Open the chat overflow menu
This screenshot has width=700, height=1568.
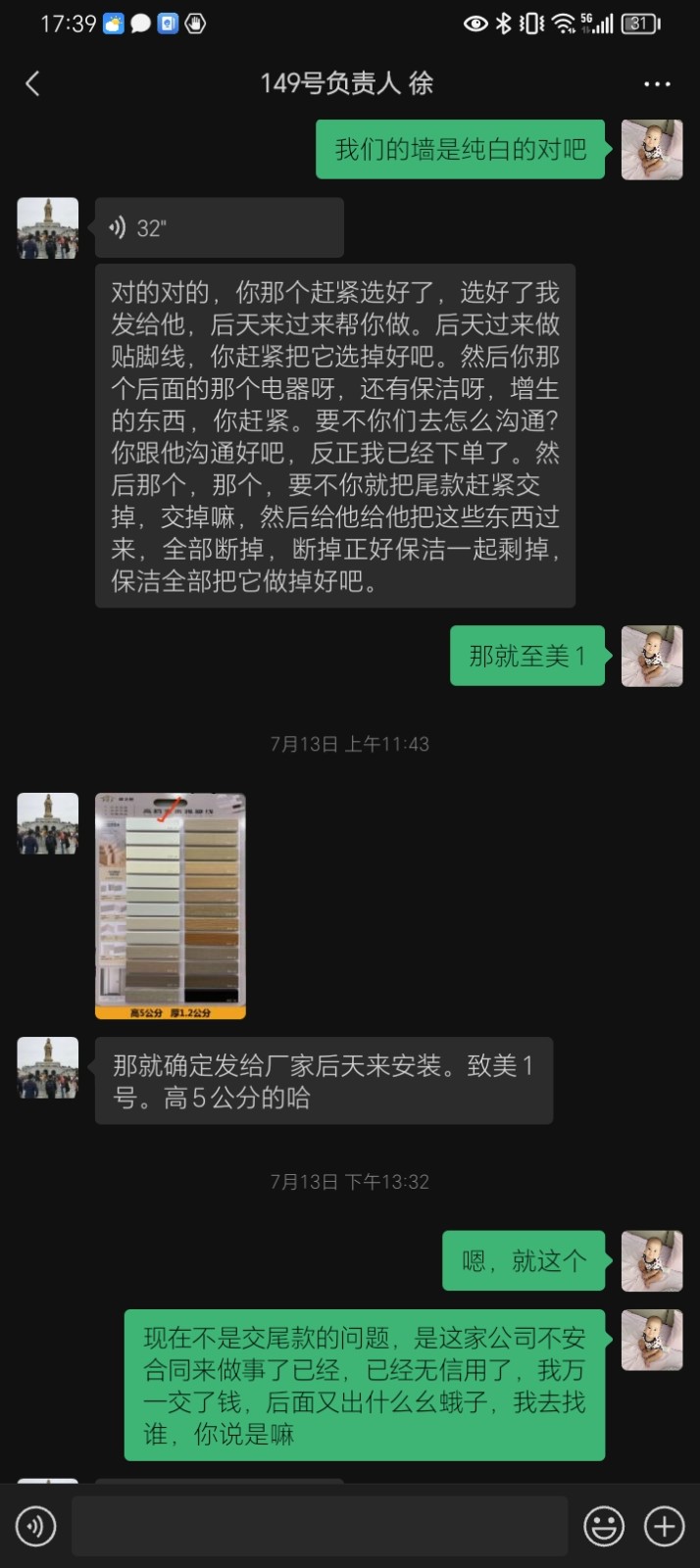tap(657, 84)
